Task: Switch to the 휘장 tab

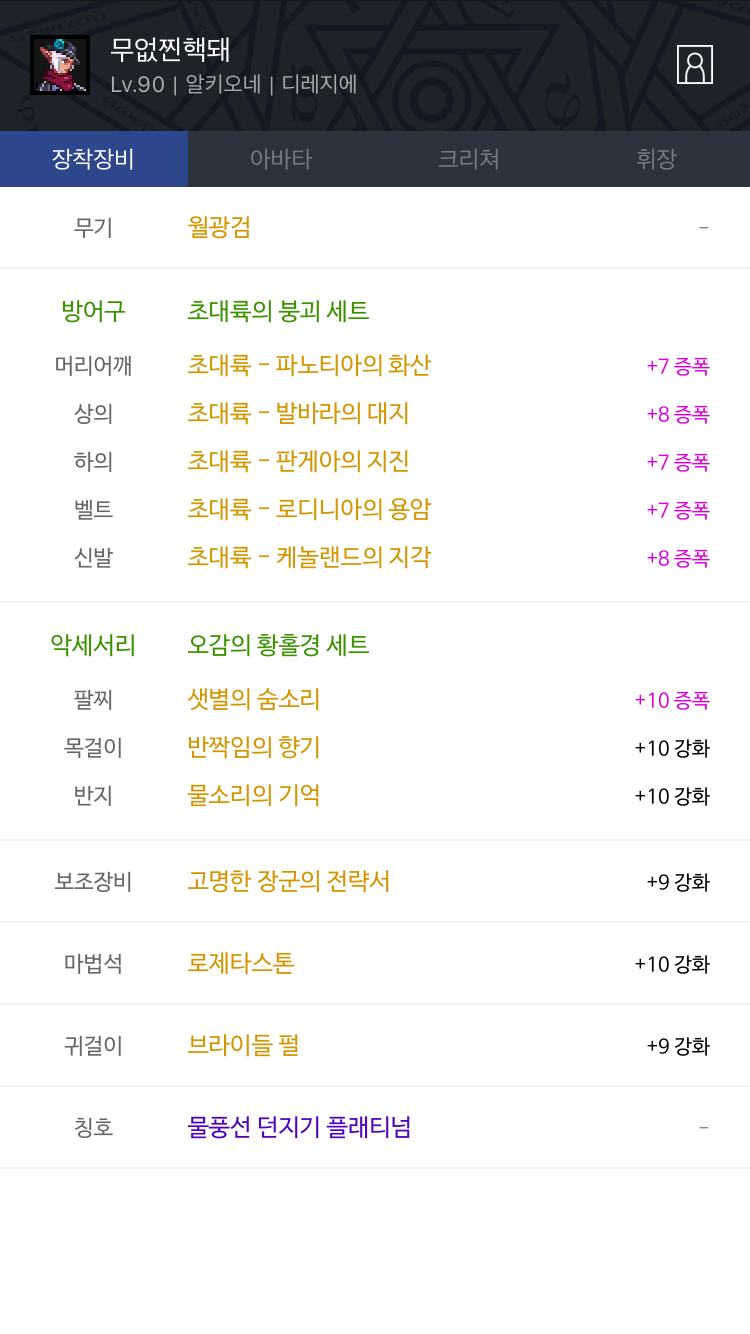Action: click(x=656, y=159)
